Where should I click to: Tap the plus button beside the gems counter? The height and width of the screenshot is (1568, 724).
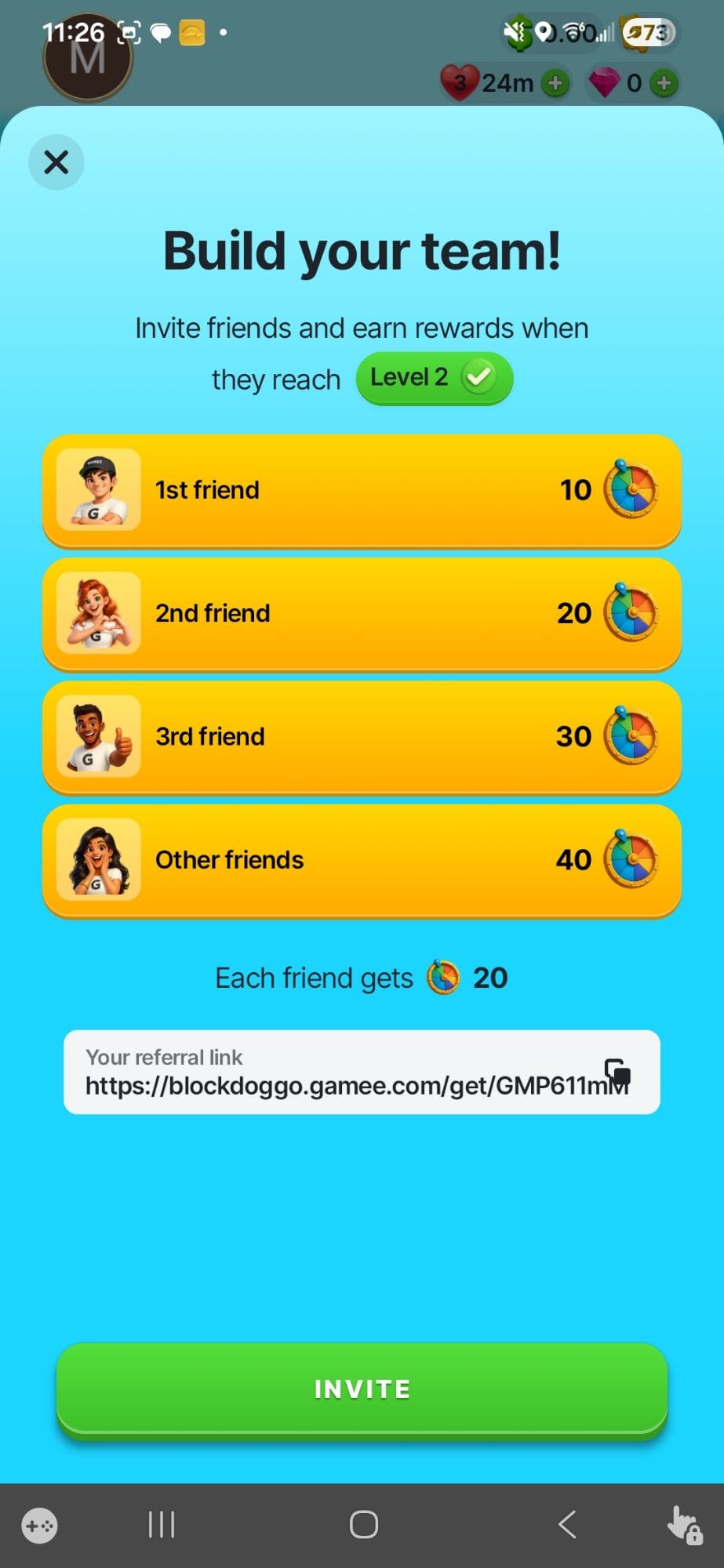[x=665, y=82]
